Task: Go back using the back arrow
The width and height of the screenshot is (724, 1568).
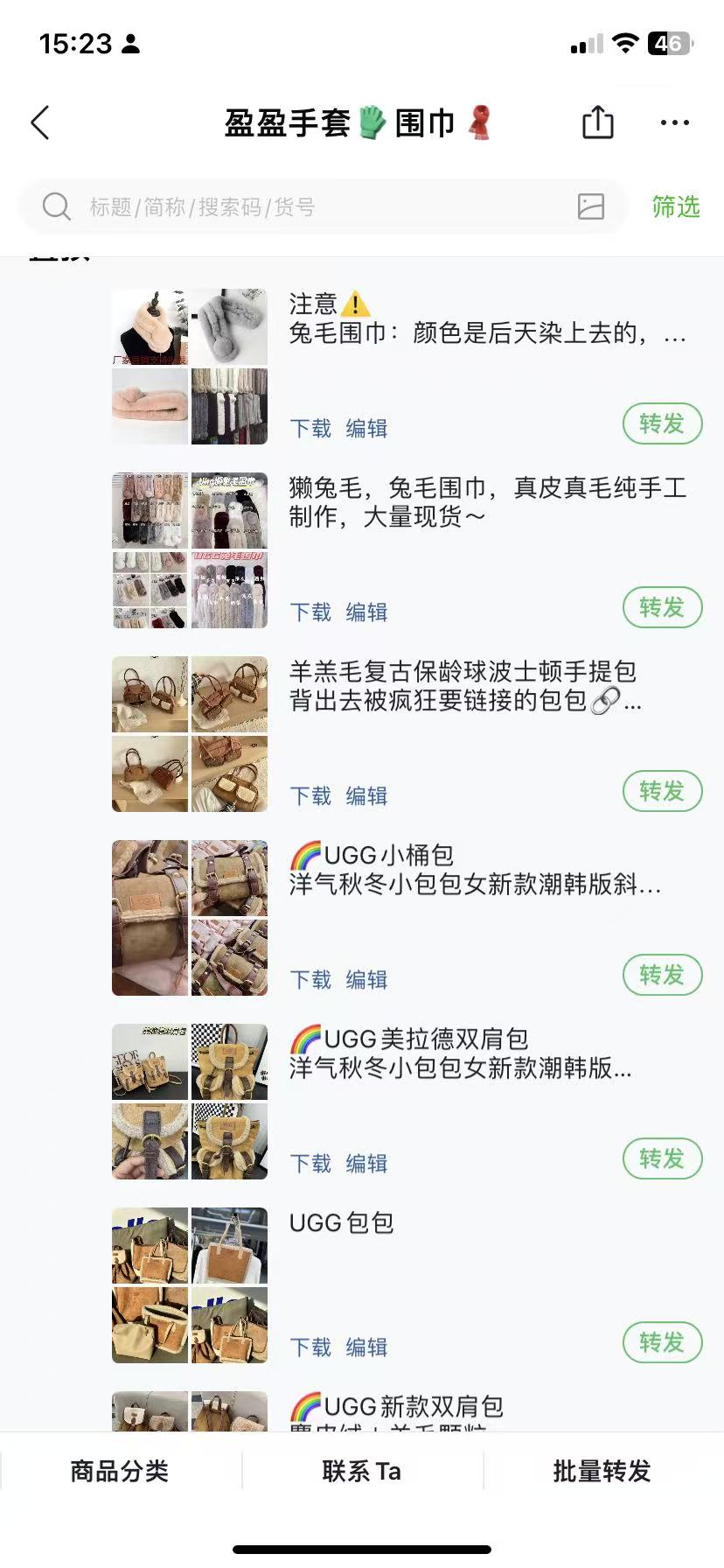Action: 40,123
